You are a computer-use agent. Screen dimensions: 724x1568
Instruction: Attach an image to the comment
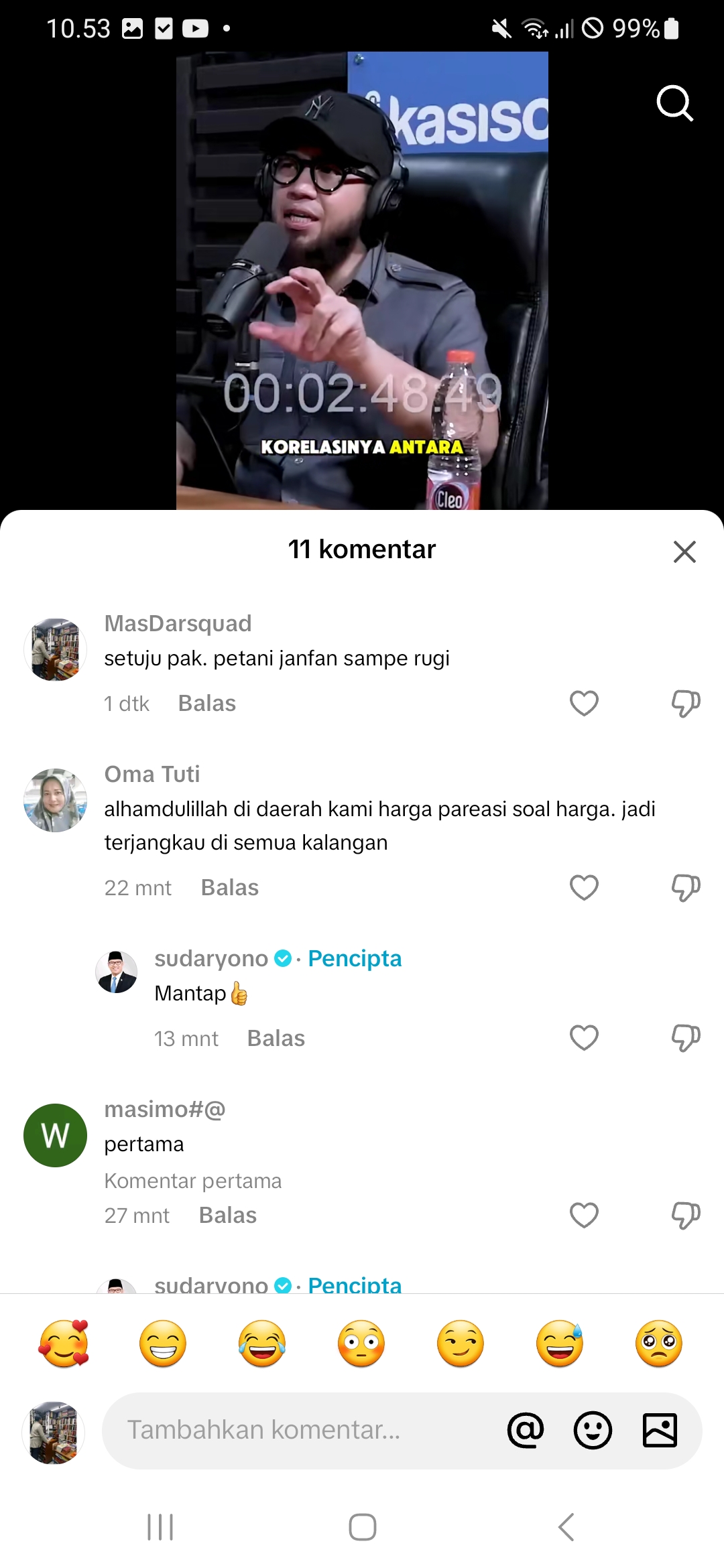[660, 1431]
